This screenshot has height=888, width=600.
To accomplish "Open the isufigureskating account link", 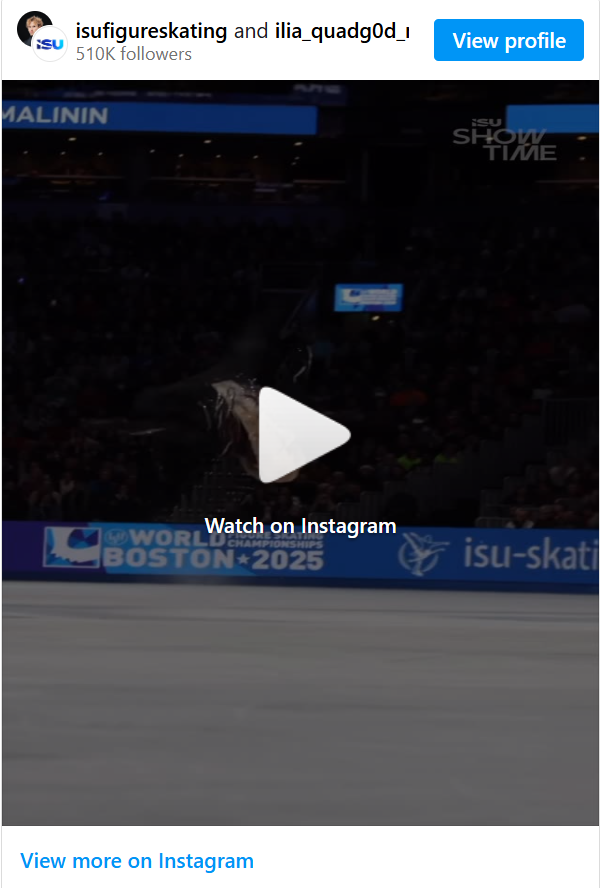I will coord(151,31).
